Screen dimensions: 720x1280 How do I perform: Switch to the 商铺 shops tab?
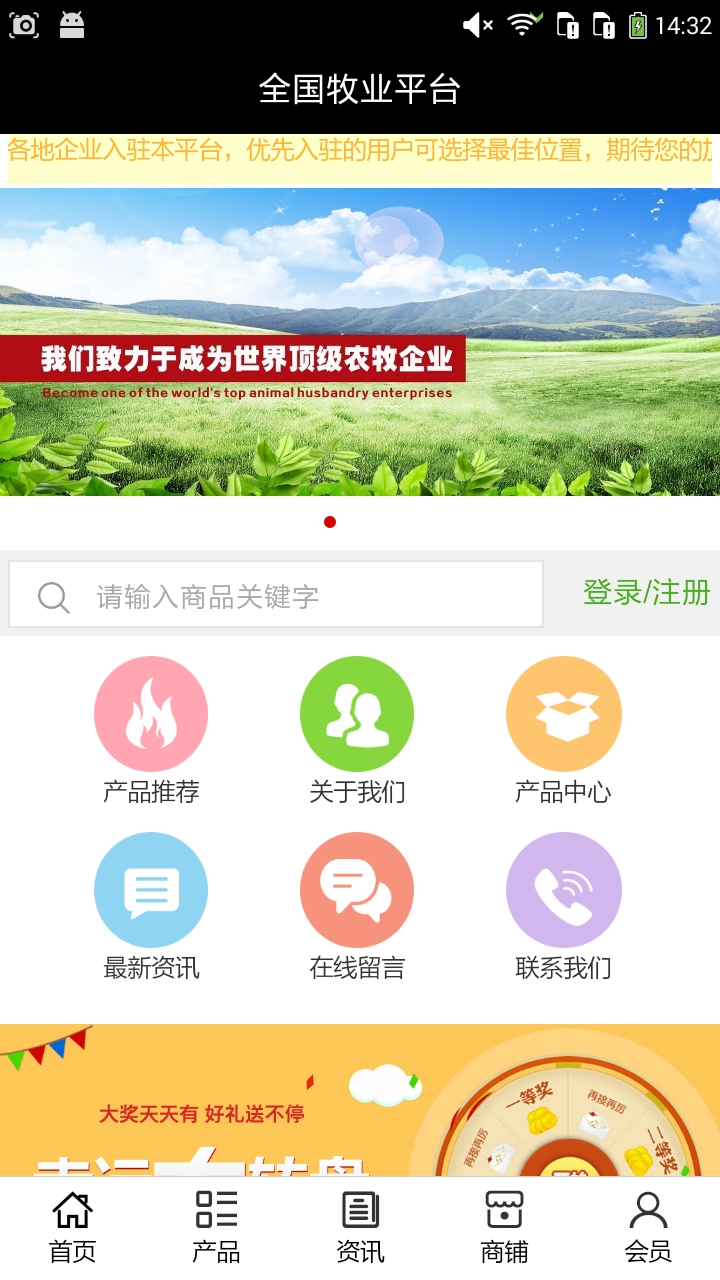(x=504, y=1226)
